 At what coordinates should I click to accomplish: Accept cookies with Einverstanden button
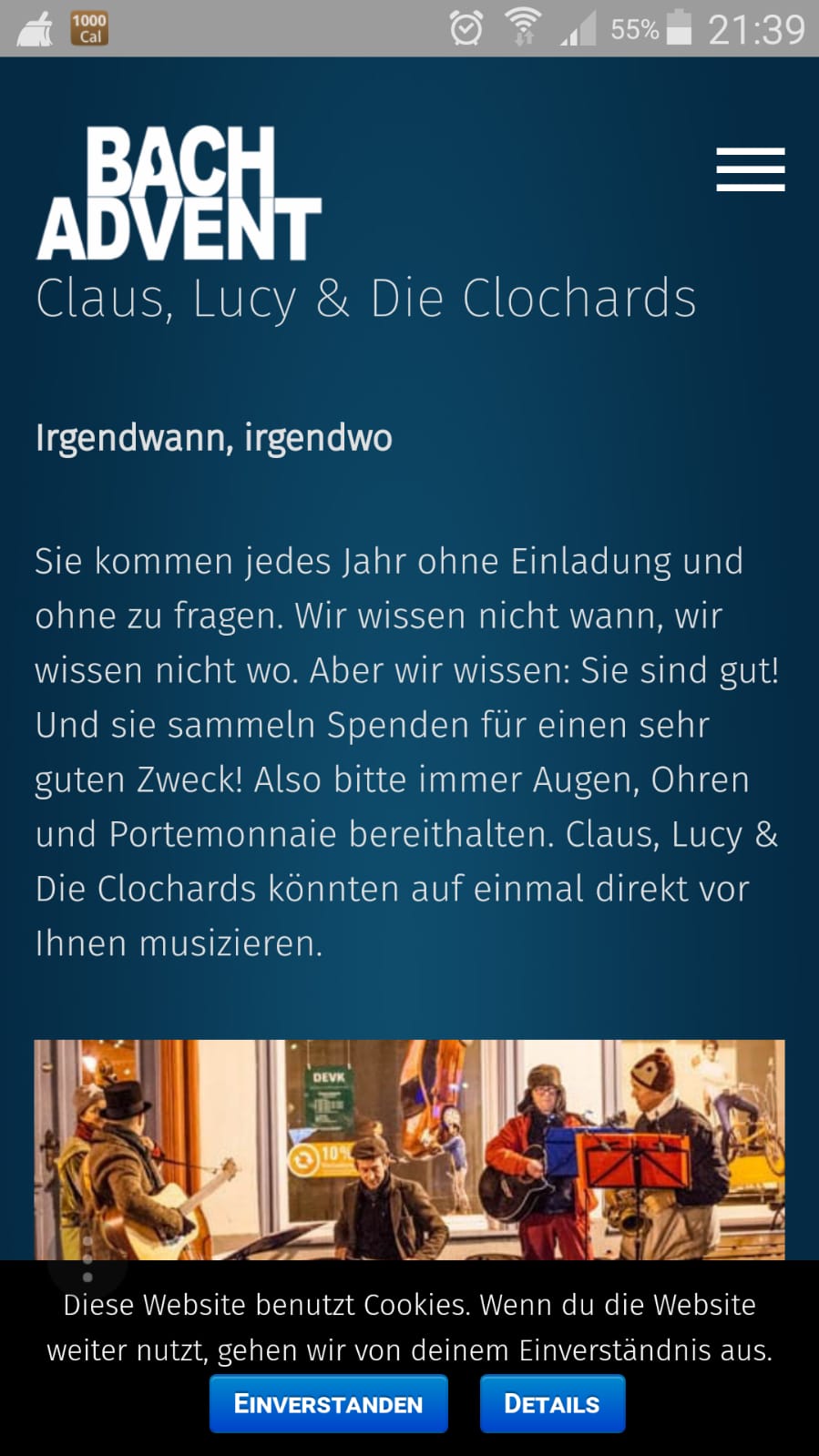328,1403
